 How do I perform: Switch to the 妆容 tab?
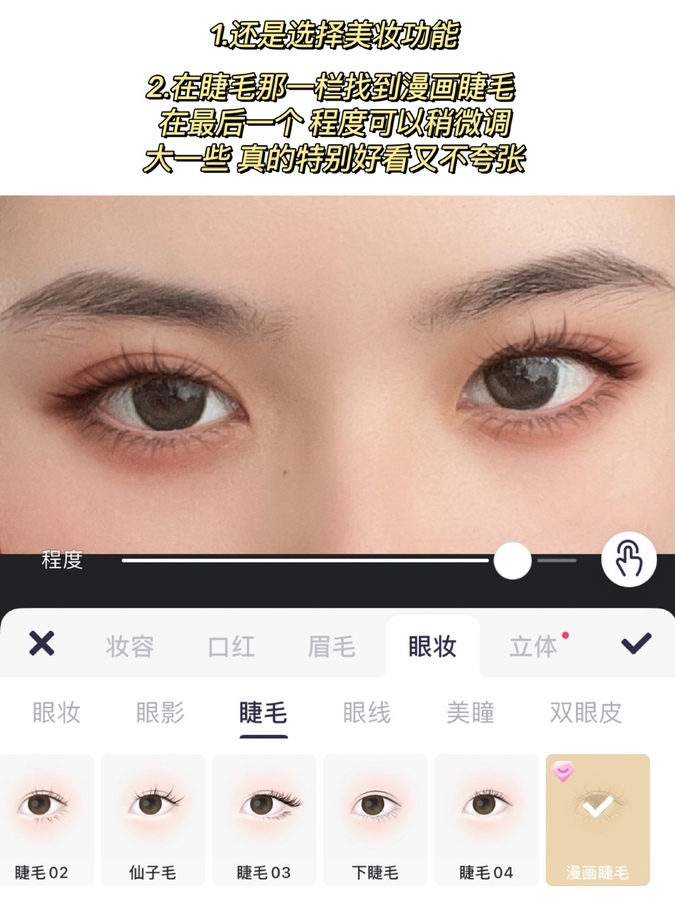coord(130,646)
